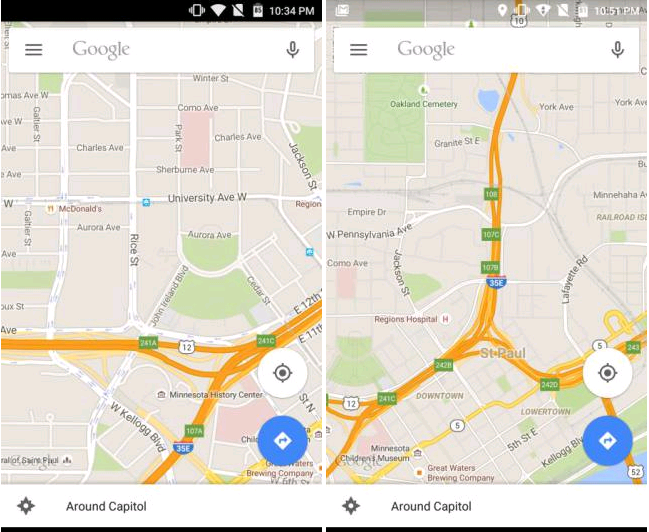
Task: Start voice search on the Oakland Cemetery map
Action: point(617,50)
